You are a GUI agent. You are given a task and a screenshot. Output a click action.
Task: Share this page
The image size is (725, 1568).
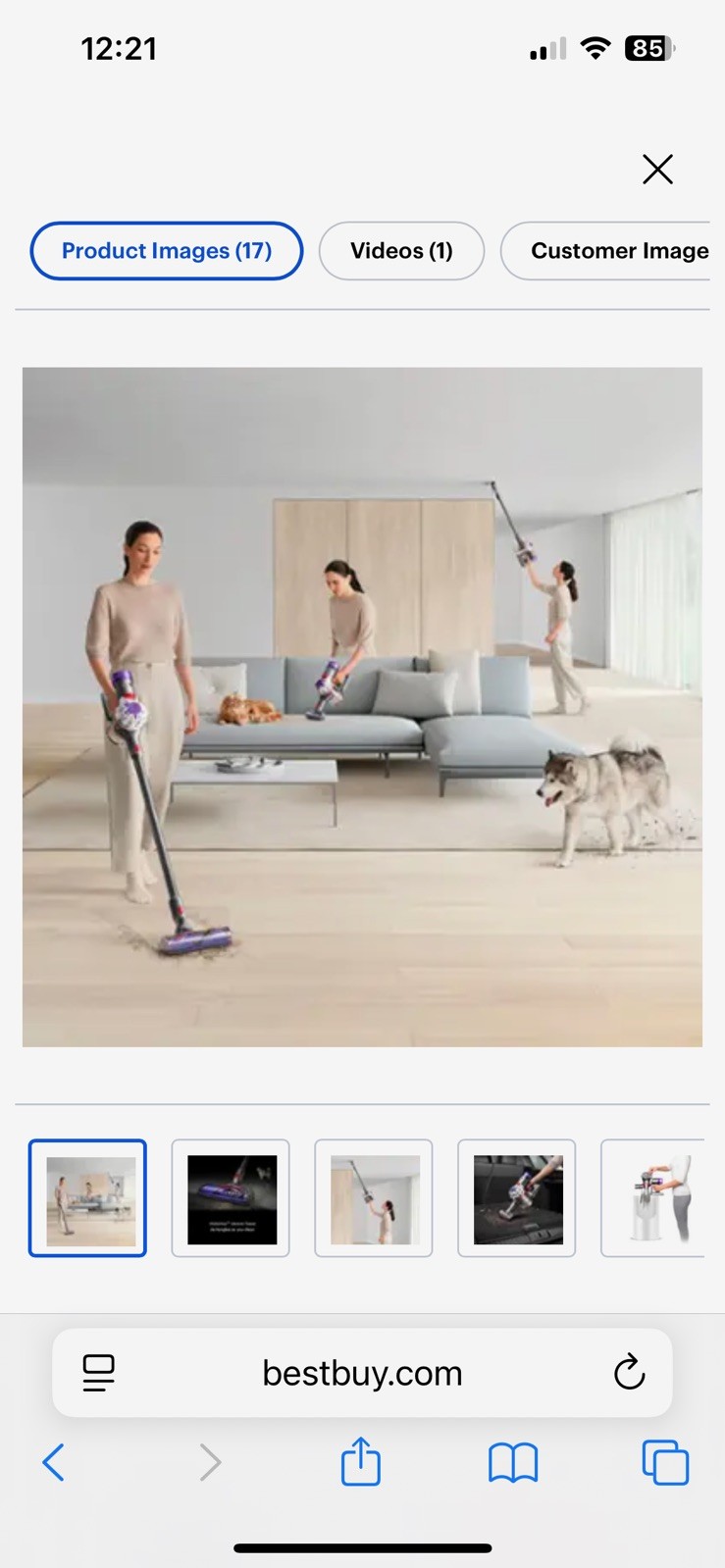point(360,1462)
